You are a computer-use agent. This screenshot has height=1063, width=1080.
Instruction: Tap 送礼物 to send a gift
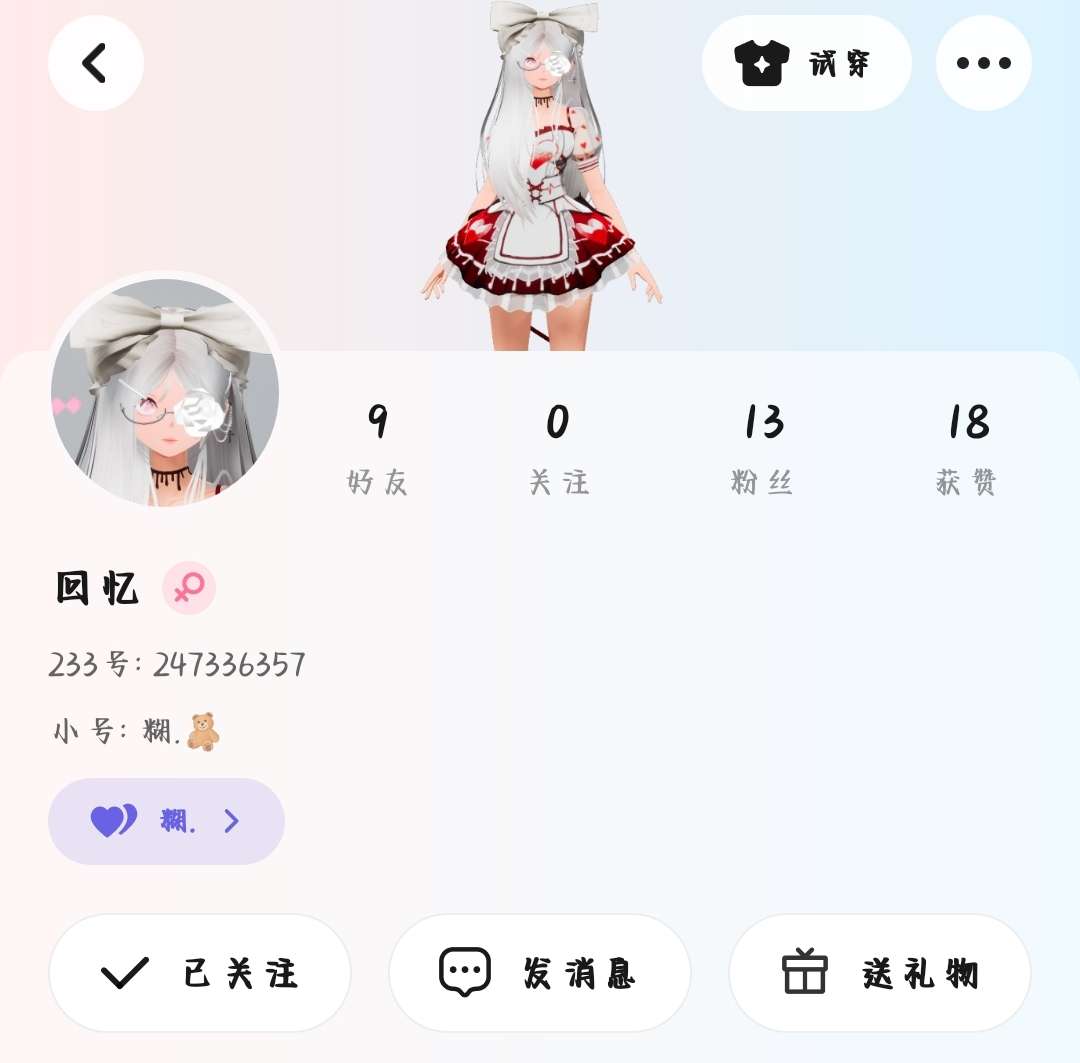[x=879, y=972]
